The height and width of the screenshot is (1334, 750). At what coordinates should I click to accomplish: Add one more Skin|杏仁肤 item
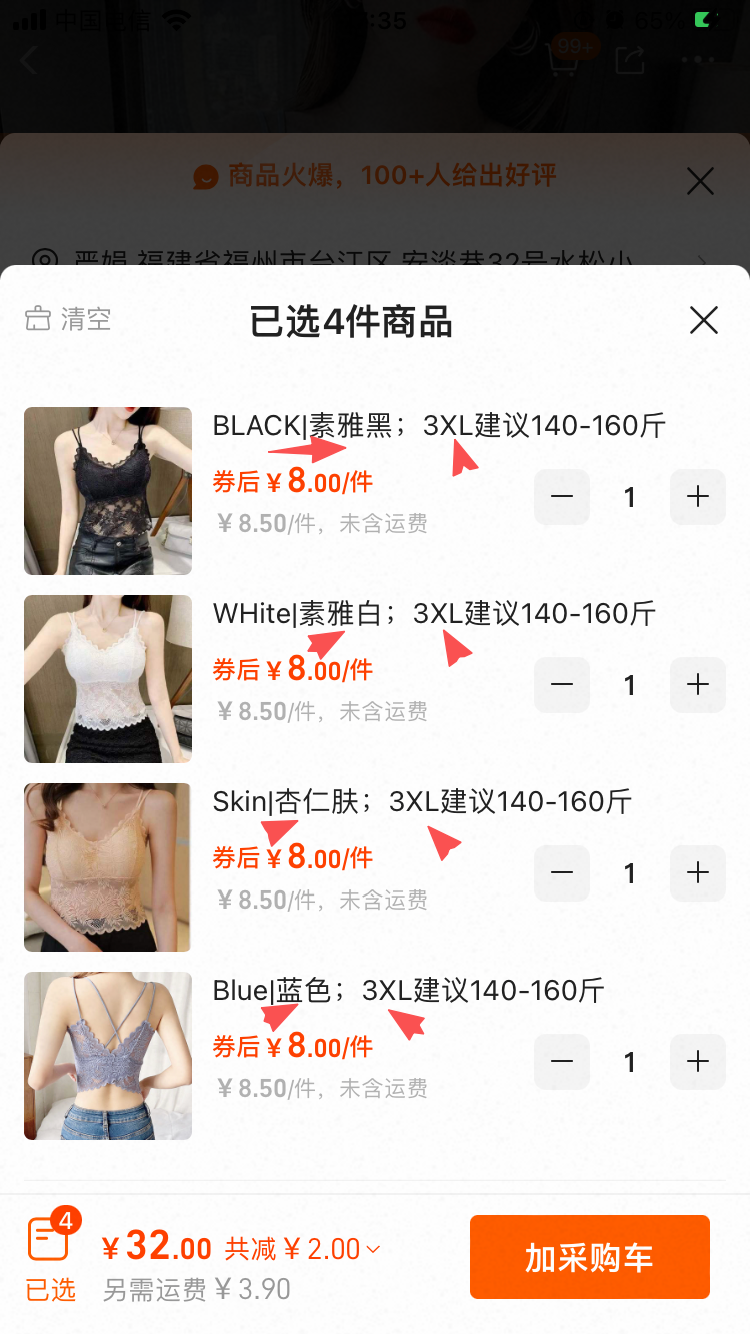pos(697,873)
